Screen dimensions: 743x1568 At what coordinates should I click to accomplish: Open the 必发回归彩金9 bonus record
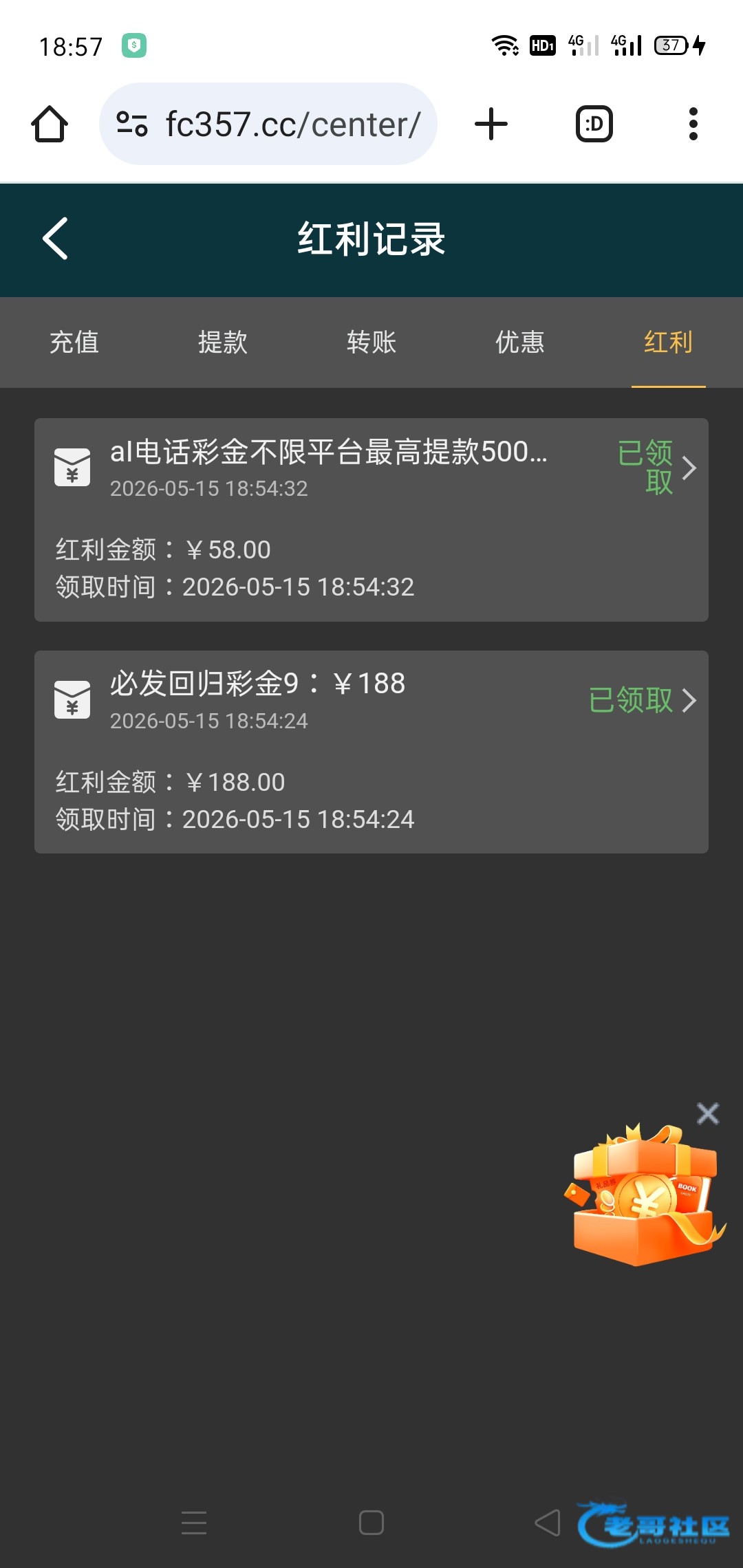coord(371,752)
